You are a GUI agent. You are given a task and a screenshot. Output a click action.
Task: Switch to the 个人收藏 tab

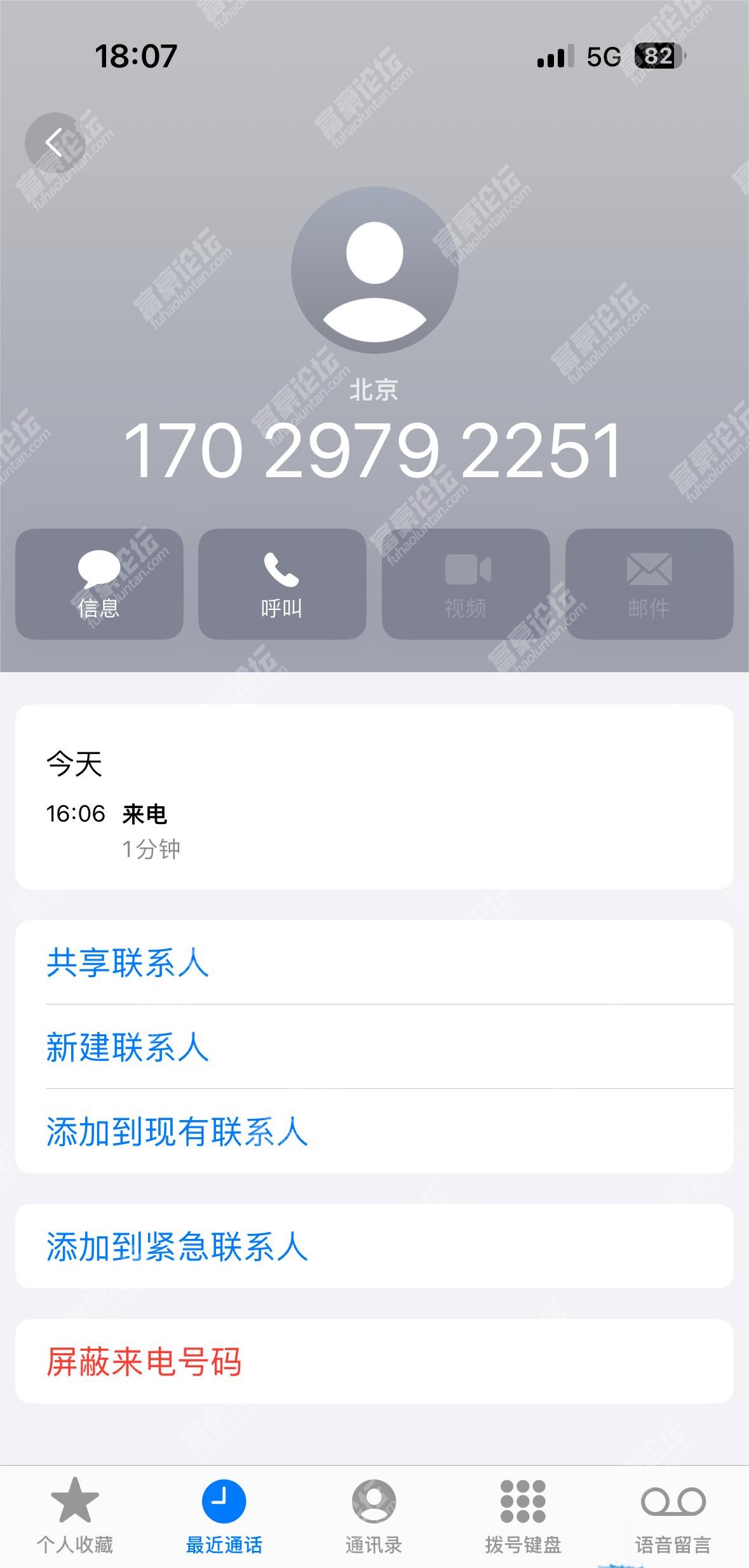point(75,1515)
